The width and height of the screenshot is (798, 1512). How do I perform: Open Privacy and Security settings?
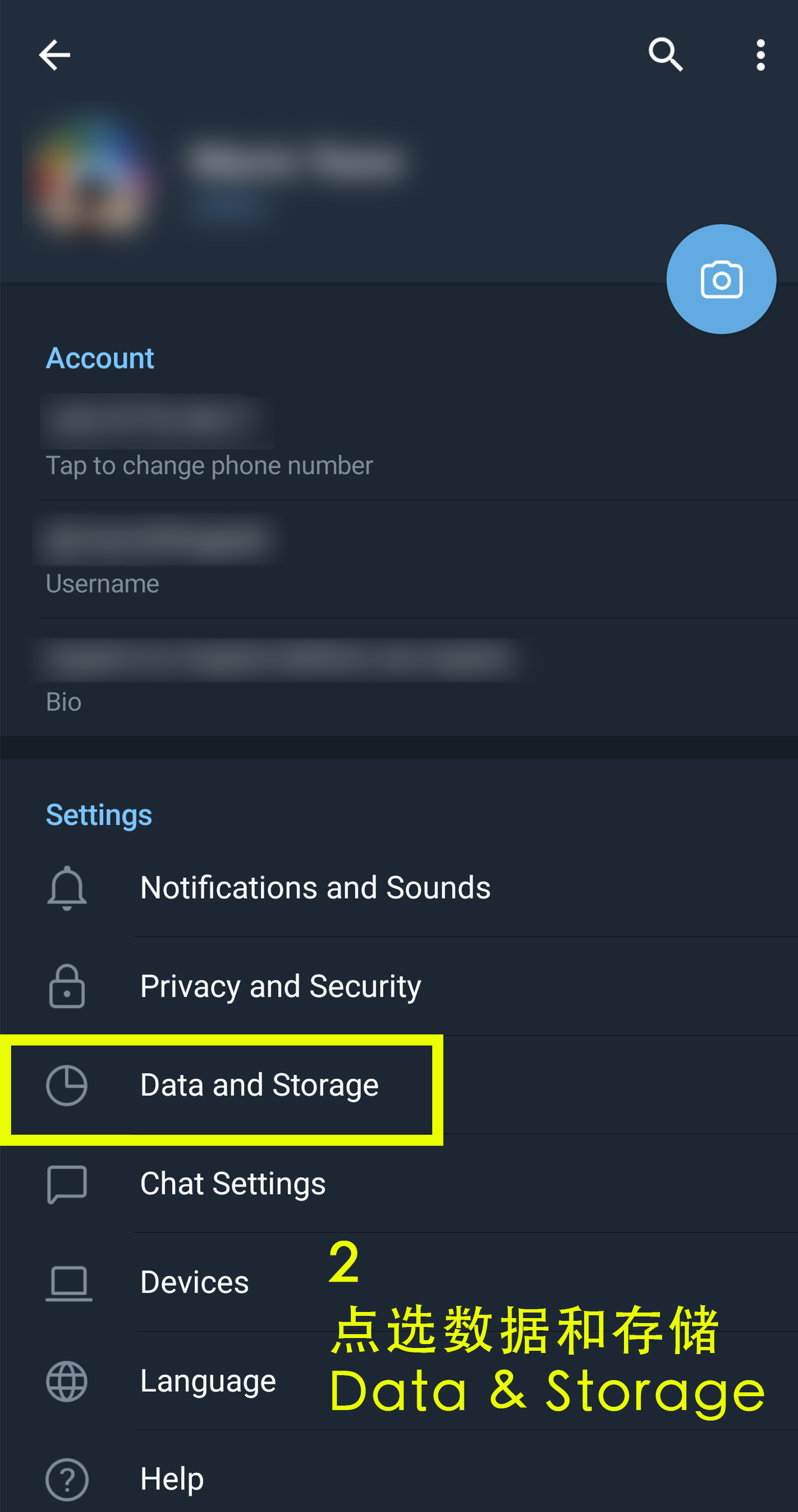tap(400, 986)
